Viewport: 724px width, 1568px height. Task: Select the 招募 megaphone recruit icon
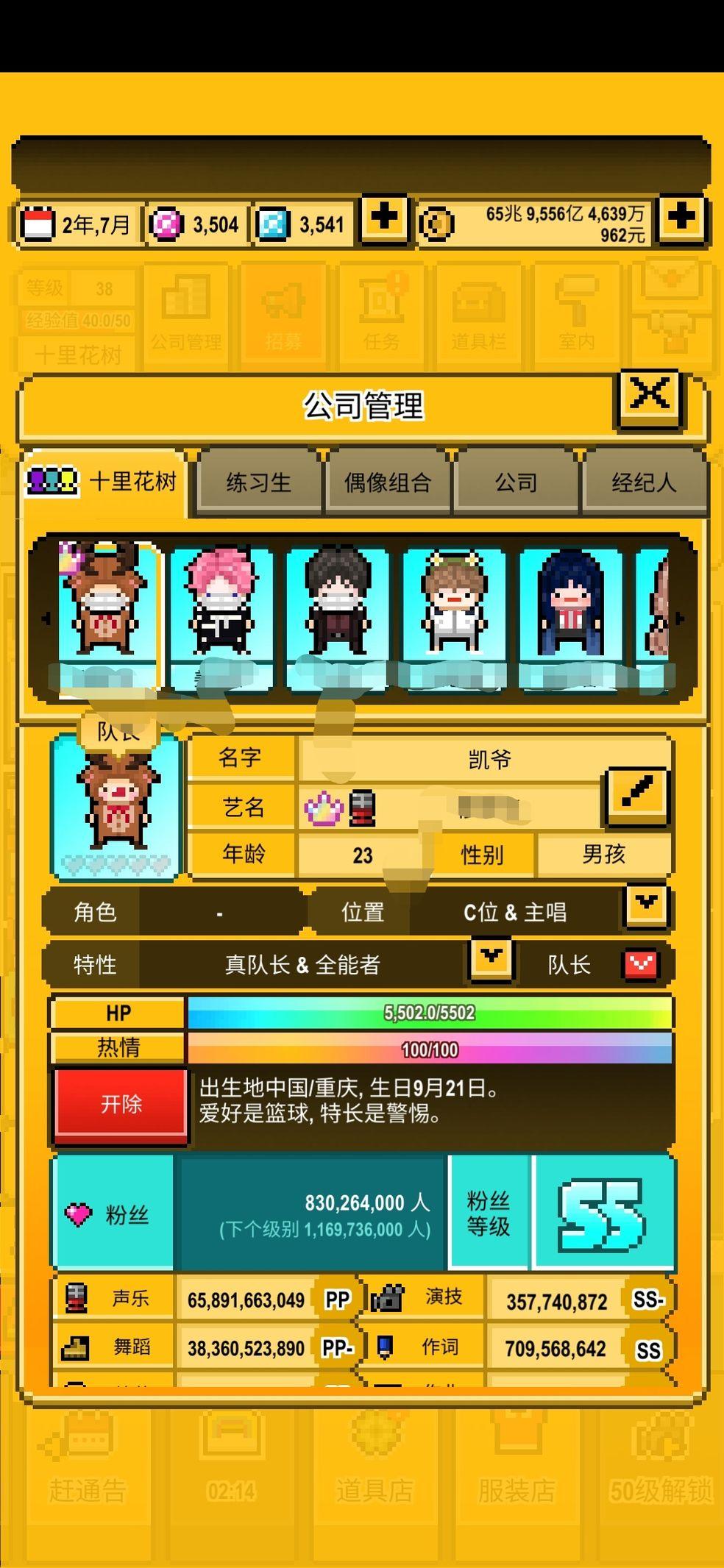pos(284,313)
